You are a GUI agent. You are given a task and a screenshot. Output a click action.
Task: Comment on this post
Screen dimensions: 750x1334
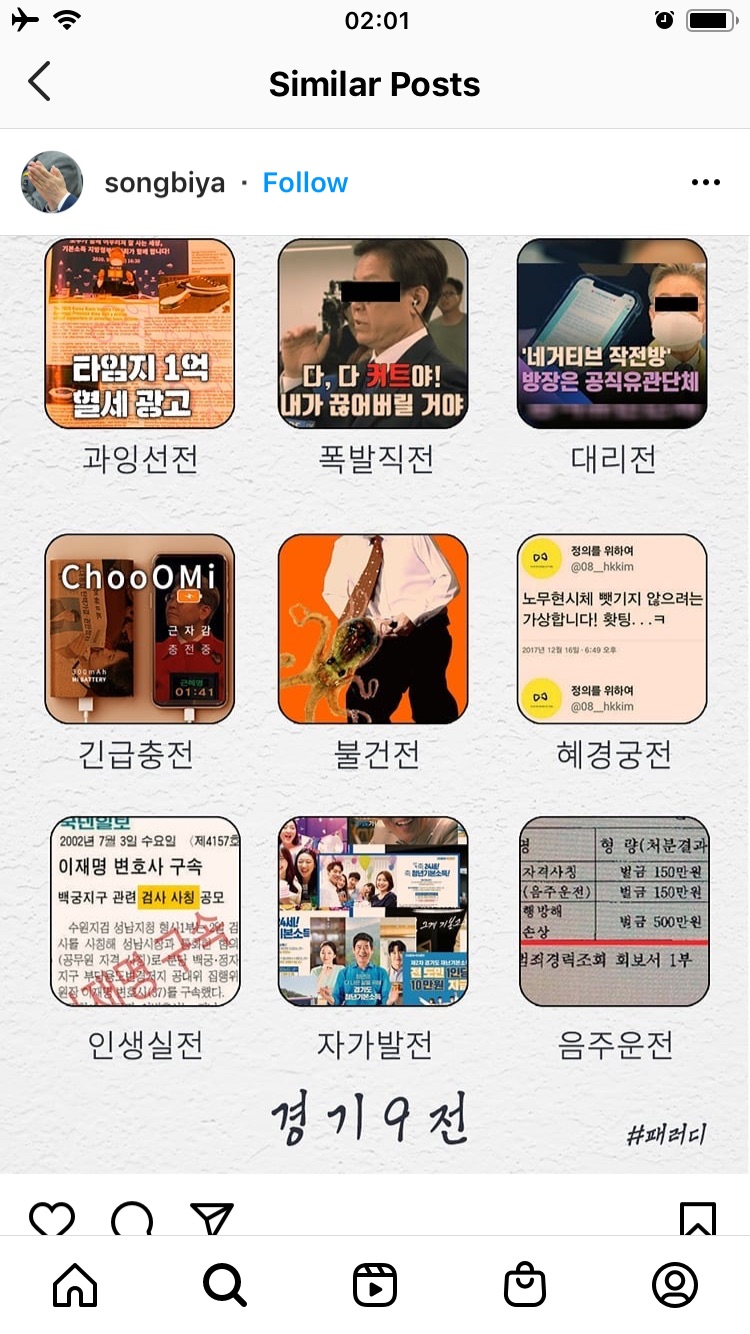click(132, 1218)
